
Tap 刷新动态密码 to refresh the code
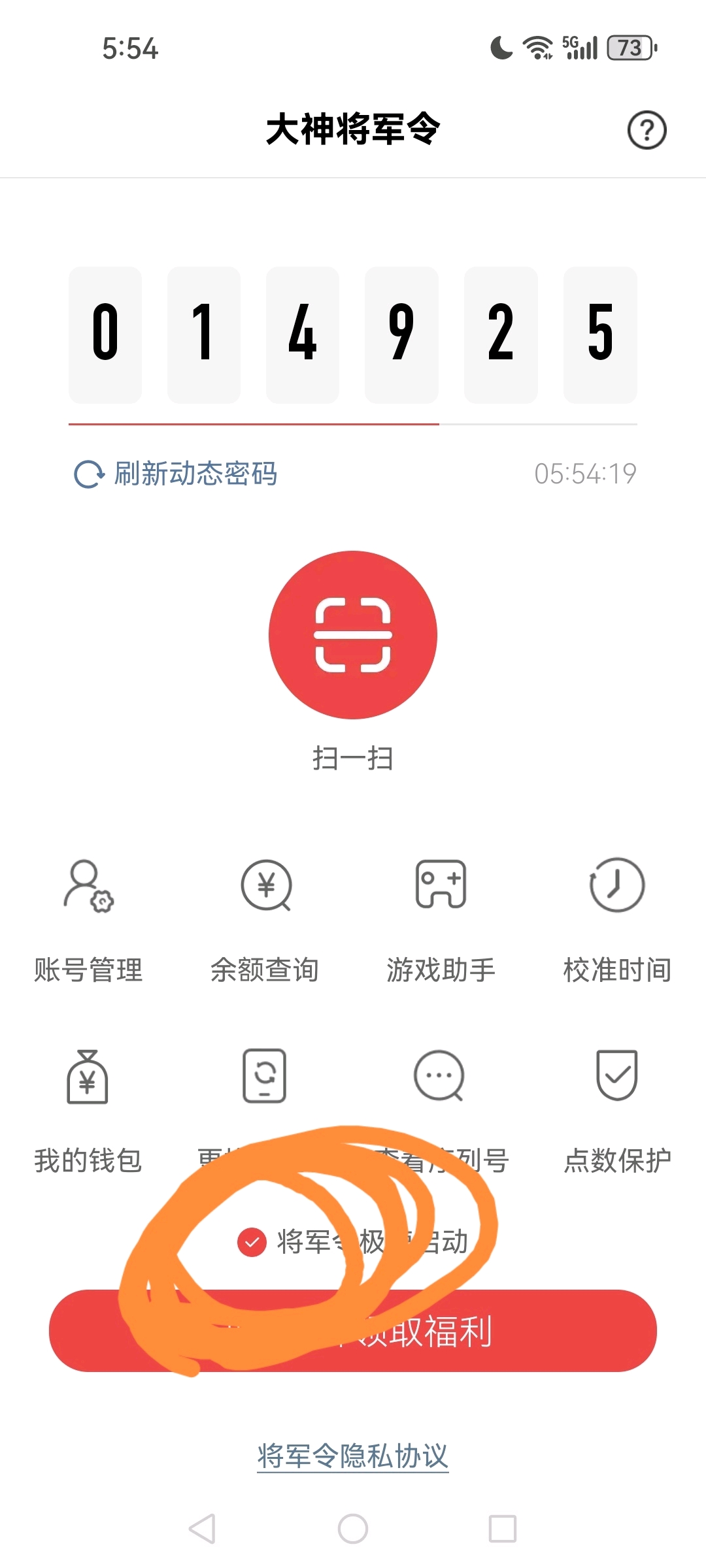176,474
